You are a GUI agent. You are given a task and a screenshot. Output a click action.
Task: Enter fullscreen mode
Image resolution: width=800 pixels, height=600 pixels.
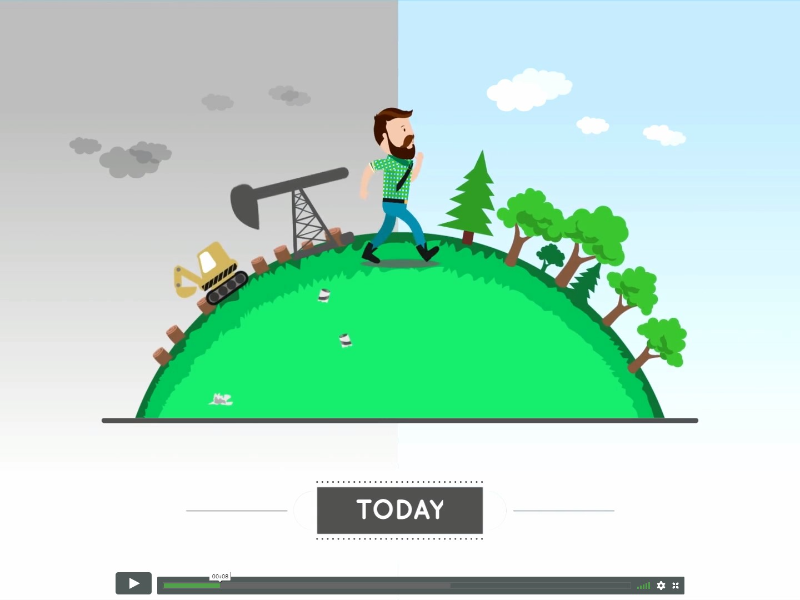pyautogui.click(x=676, y=585)
